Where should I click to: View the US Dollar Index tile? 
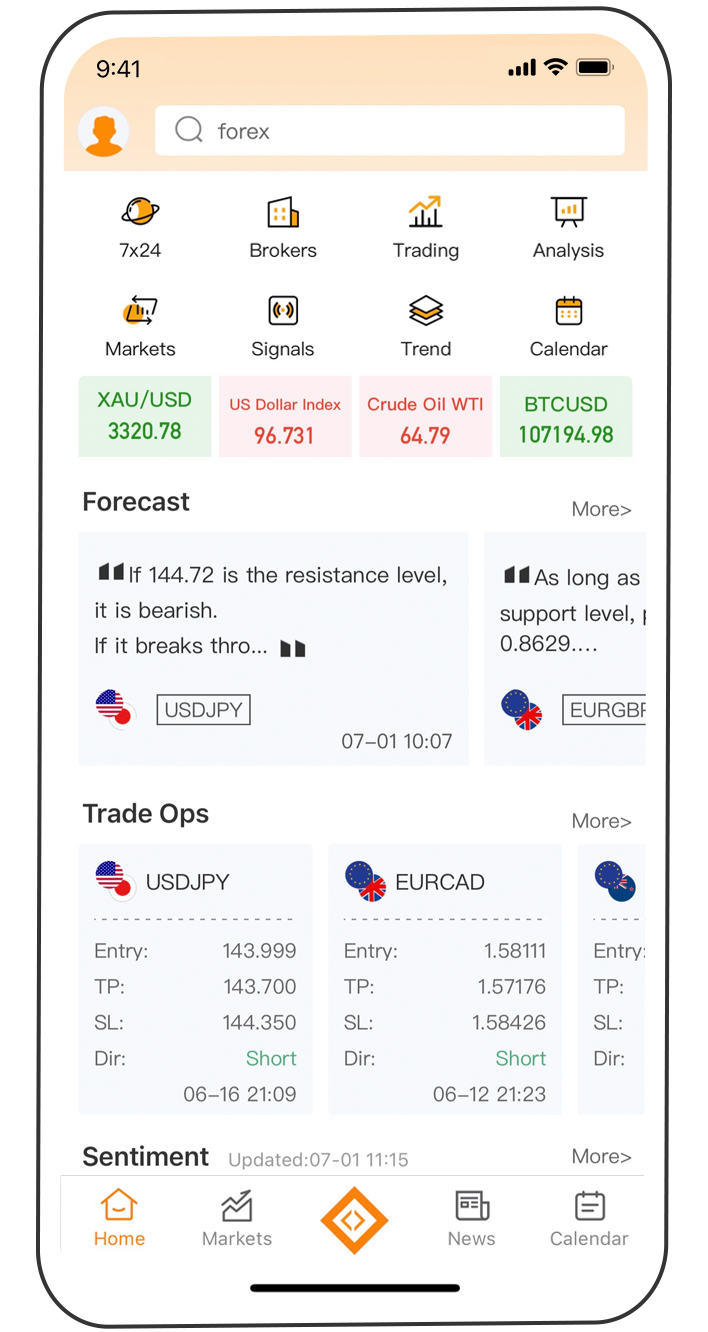pos(285,416)
